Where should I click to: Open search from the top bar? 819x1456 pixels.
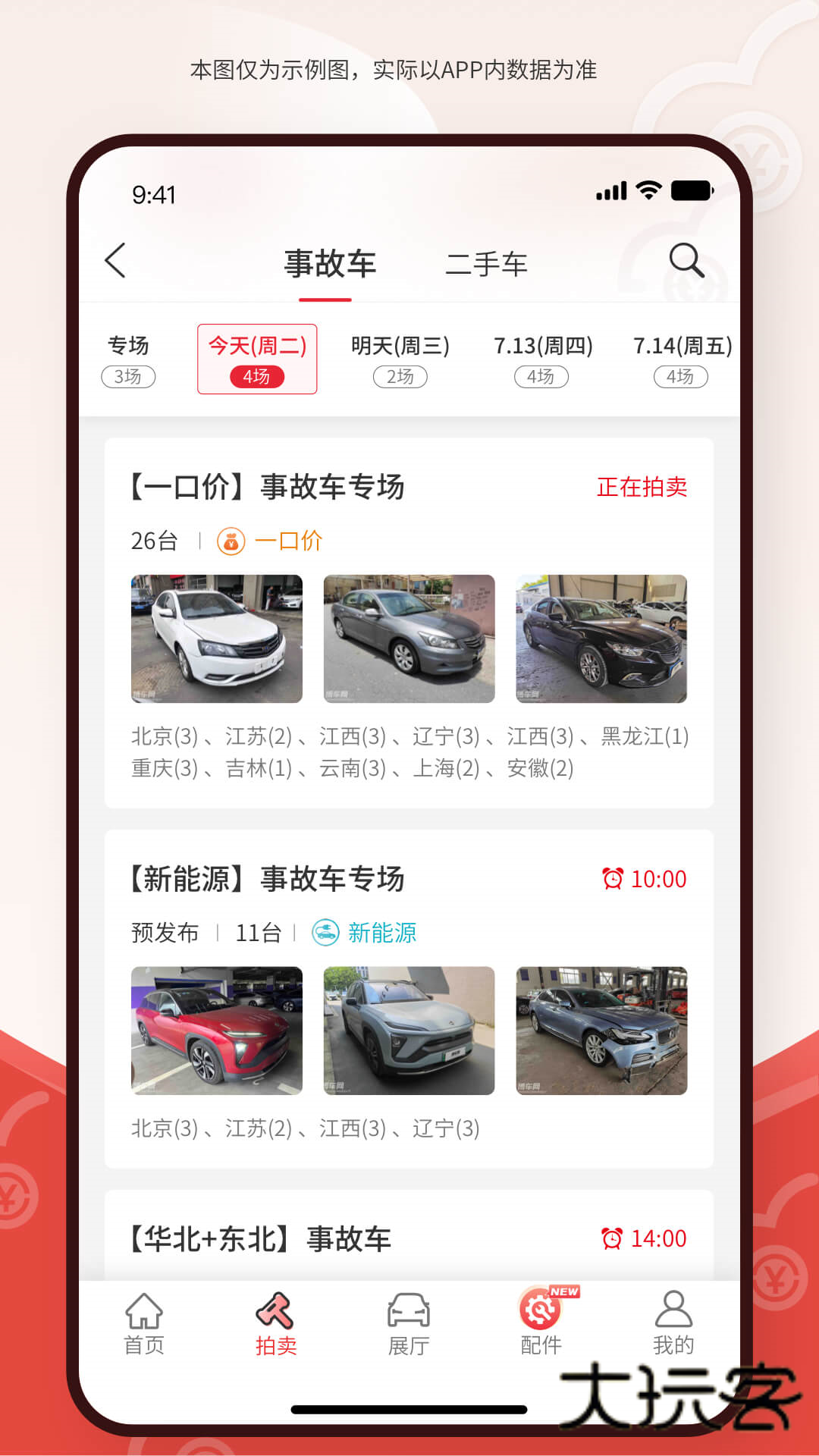point(686,262)
